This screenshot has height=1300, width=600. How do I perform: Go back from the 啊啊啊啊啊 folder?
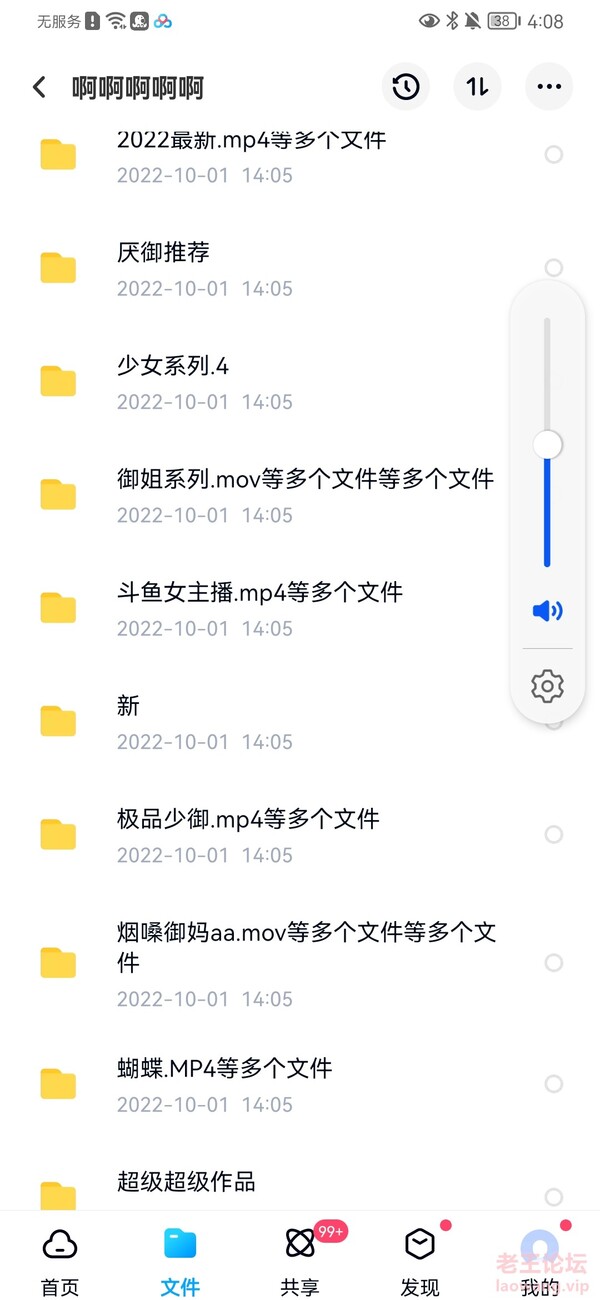tap(39, 87)
